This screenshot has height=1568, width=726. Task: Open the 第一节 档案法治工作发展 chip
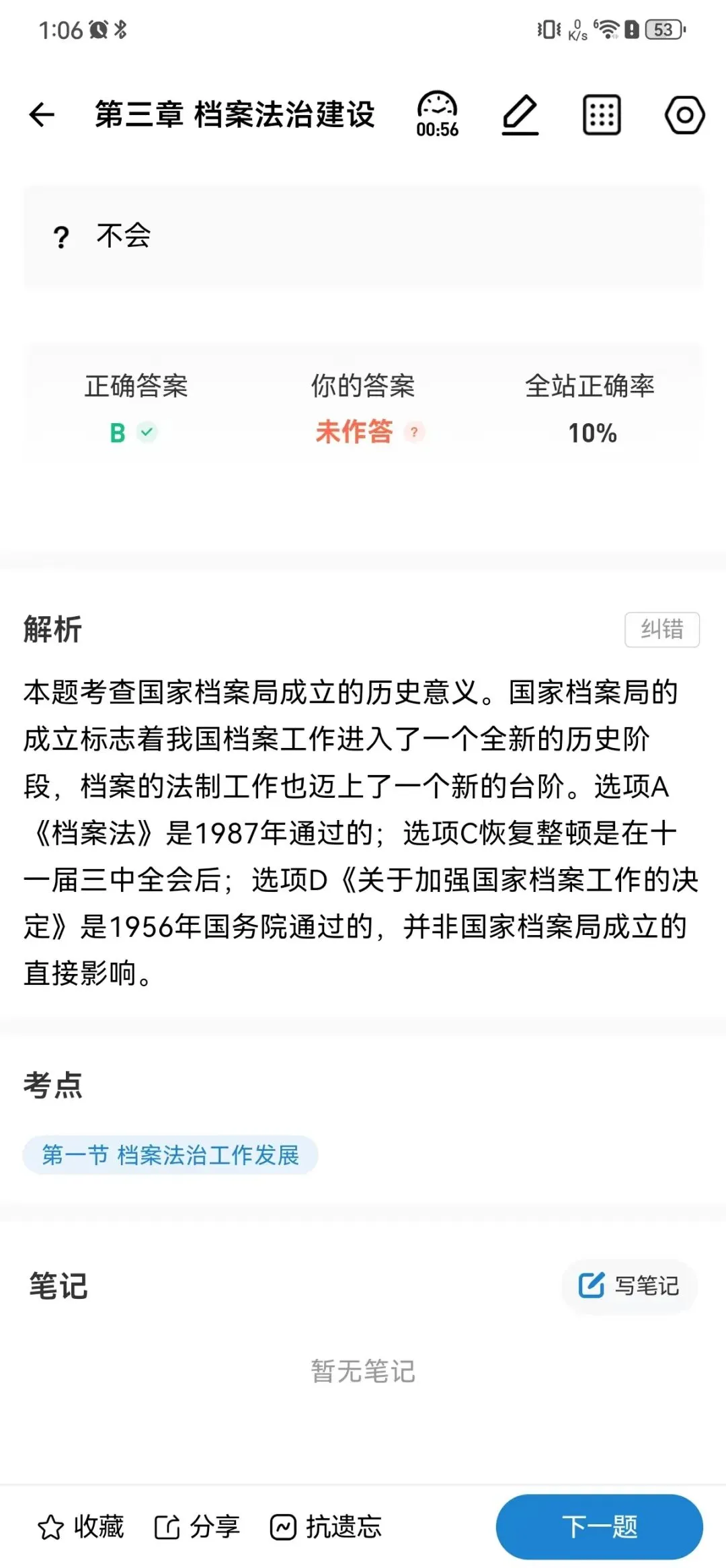tap(170, 1155)
